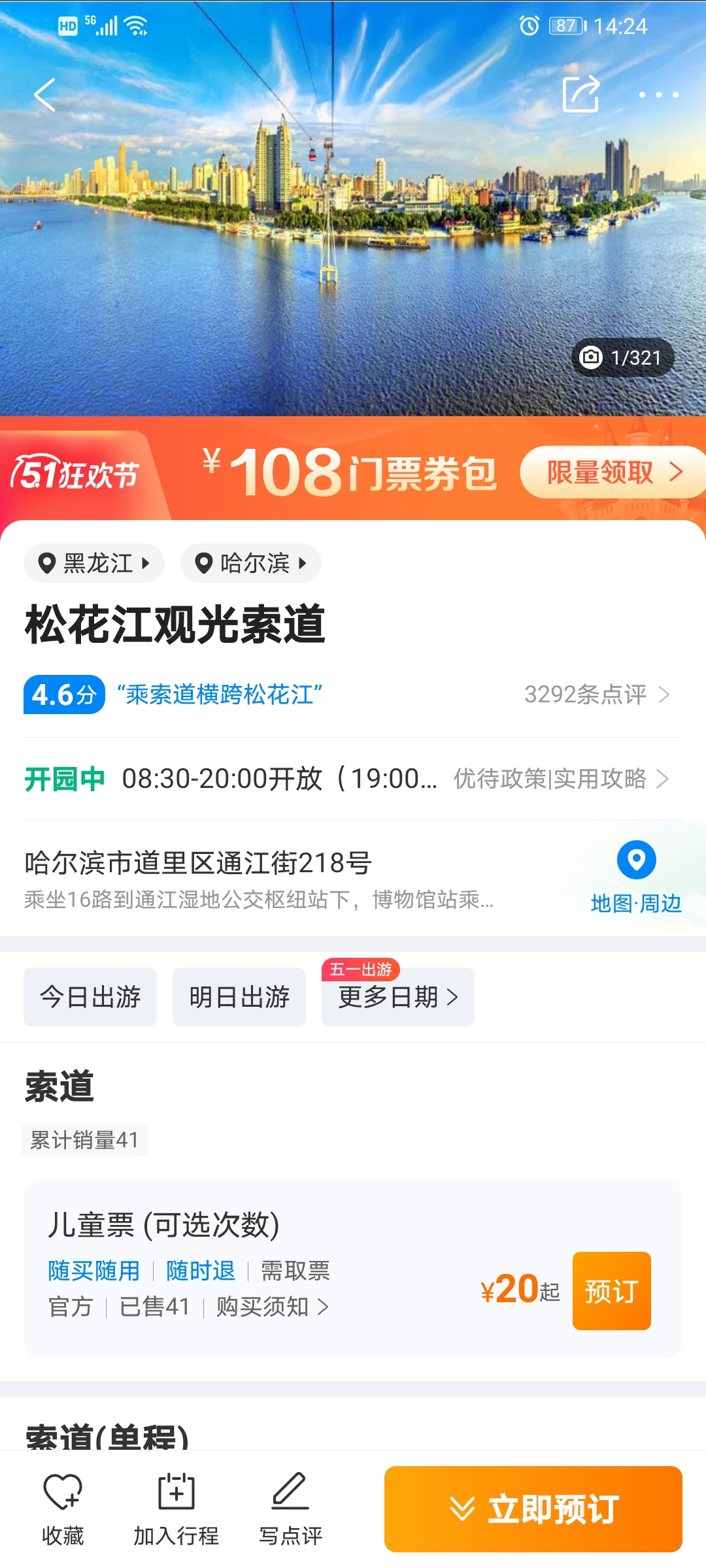
Task: Go back using the top-left arrow
Action: tap(44, 95)
